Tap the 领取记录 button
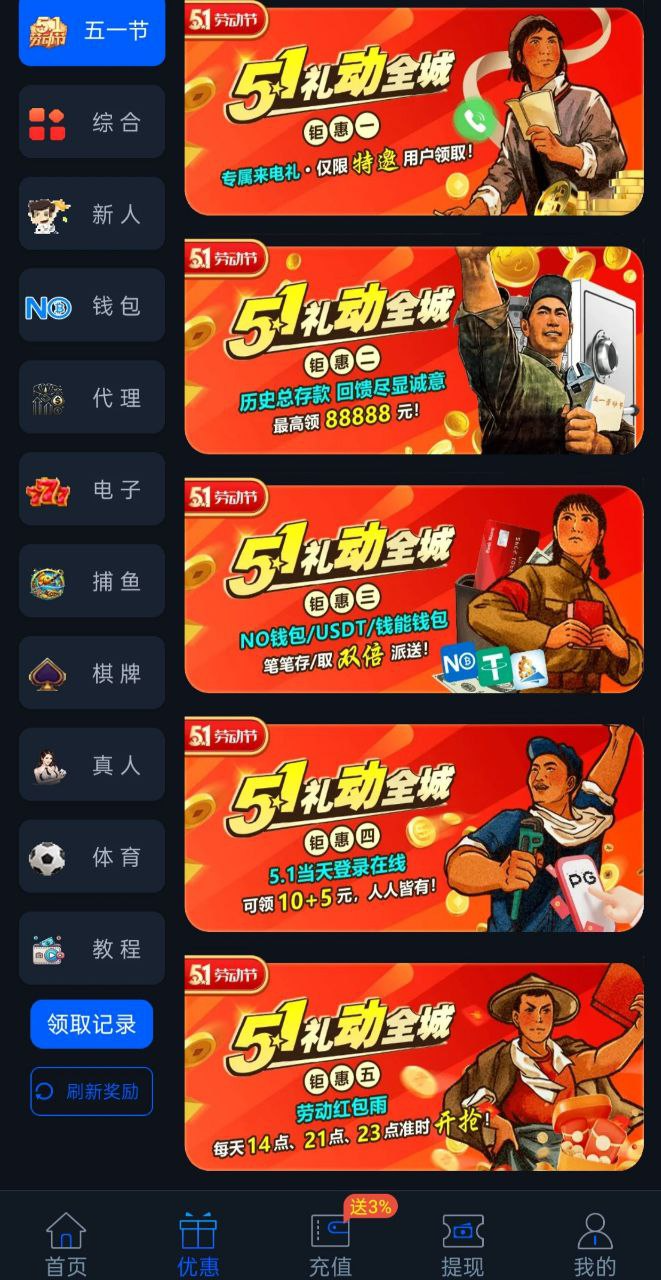This screenshot has width=661, height=1280. (92, 1024)
